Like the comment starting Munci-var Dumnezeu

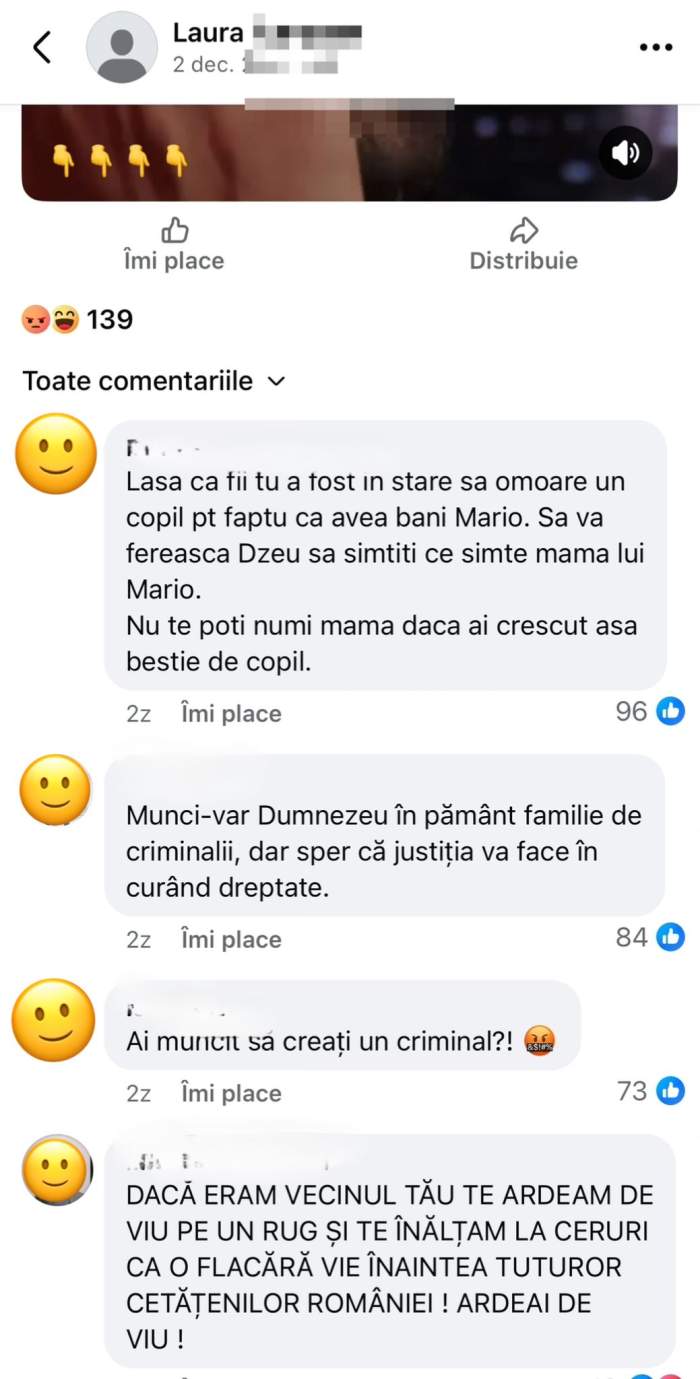231,939
